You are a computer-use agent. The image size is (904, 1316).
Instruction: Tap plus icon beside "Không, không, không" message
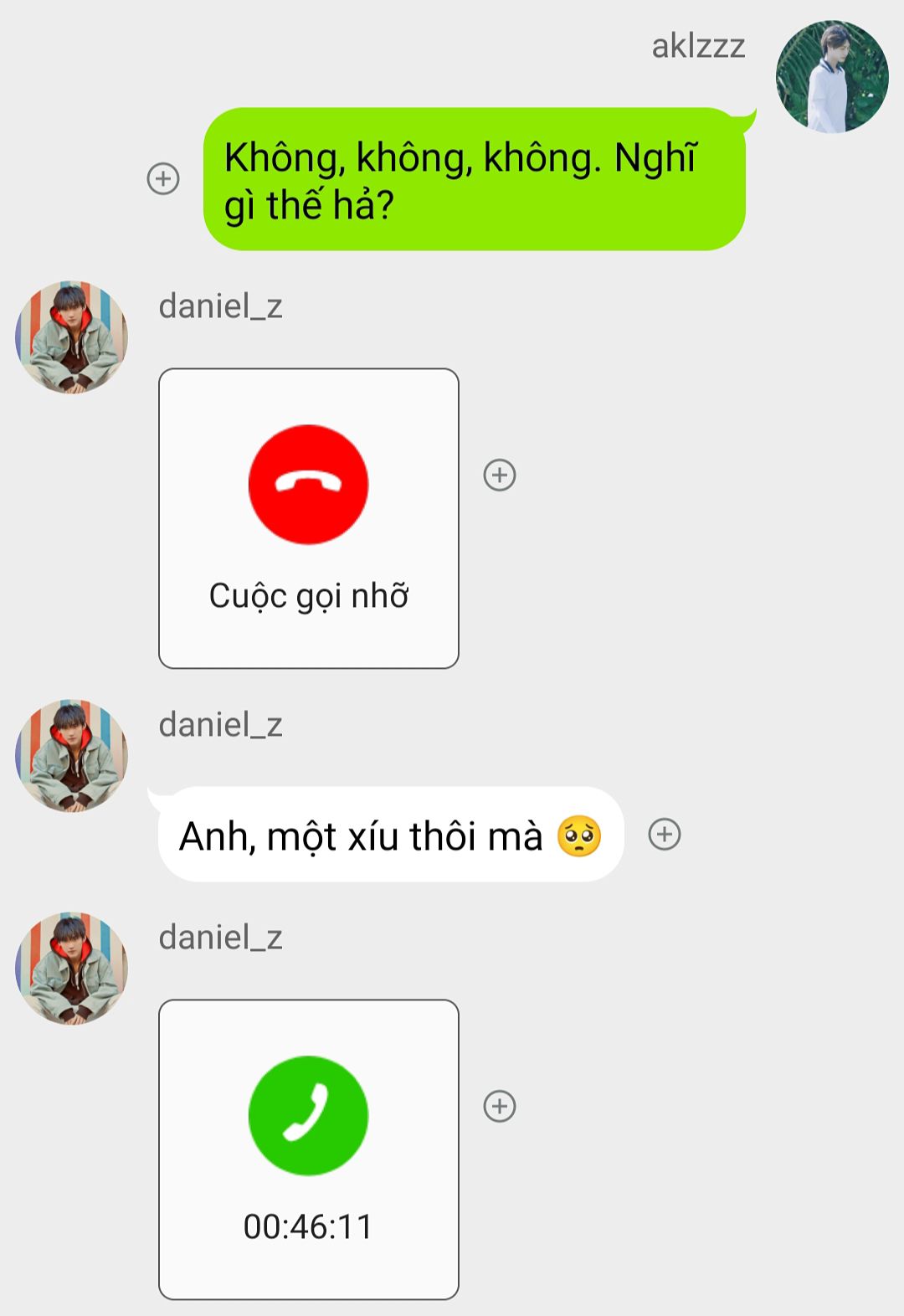click(163, 178)
